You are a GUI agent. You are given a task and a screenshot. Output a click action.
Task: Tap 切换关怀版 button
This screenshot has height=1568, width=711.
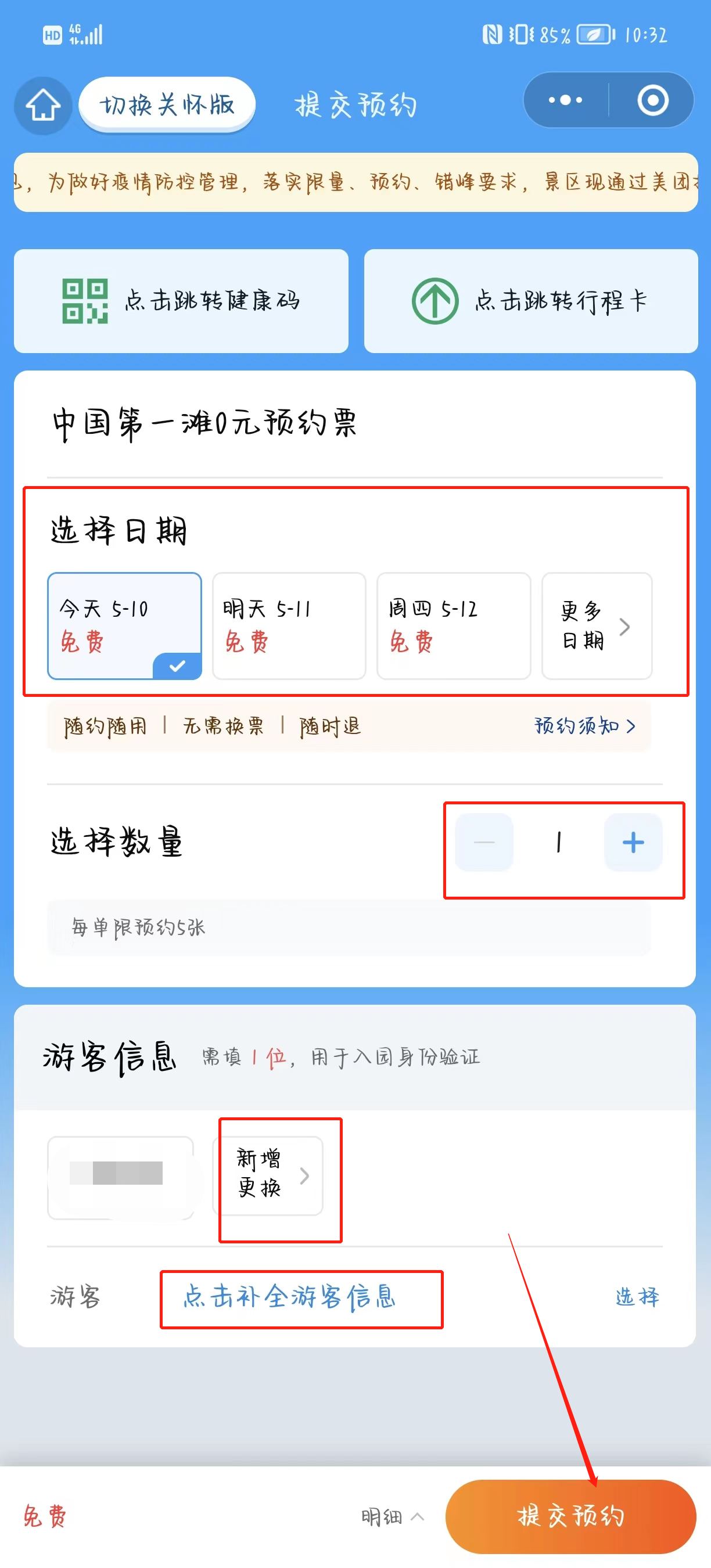tap(167, 105)
